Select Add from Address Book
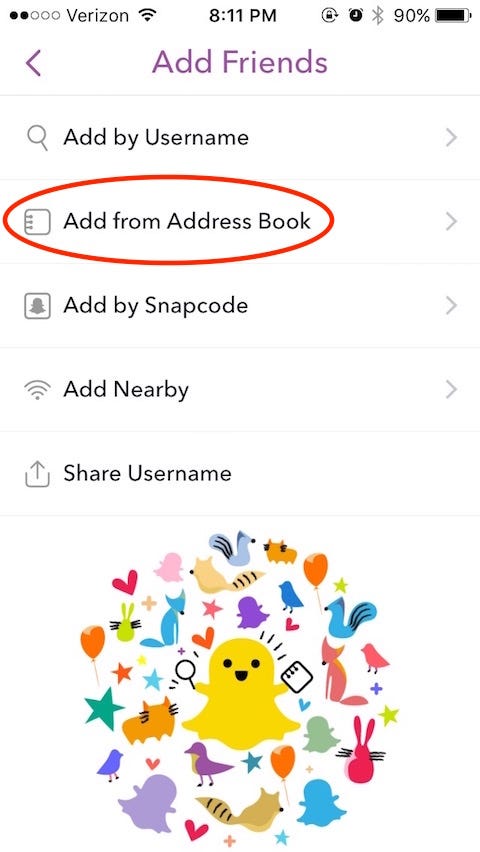 [240, 222]
